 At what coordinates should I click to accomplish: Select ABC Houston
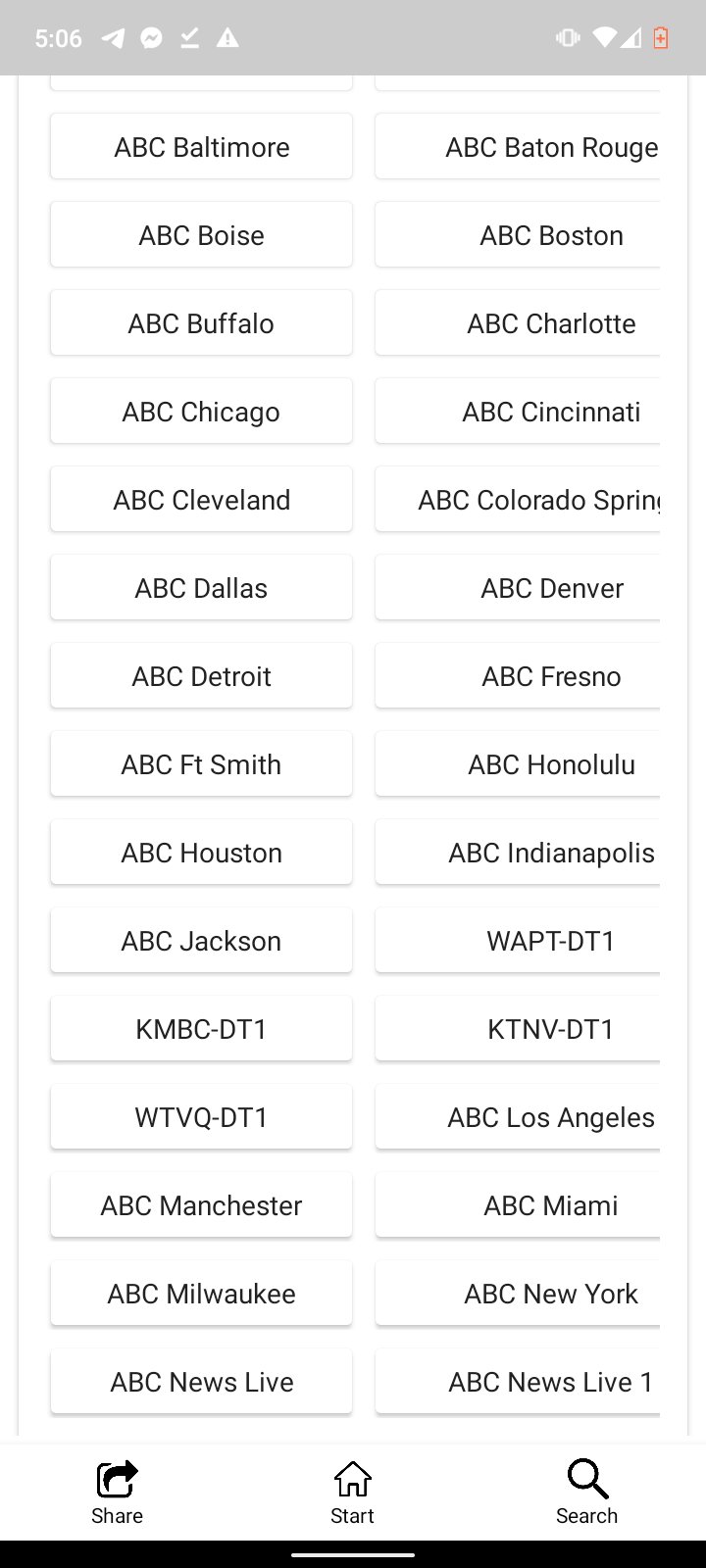coord(201,853)
